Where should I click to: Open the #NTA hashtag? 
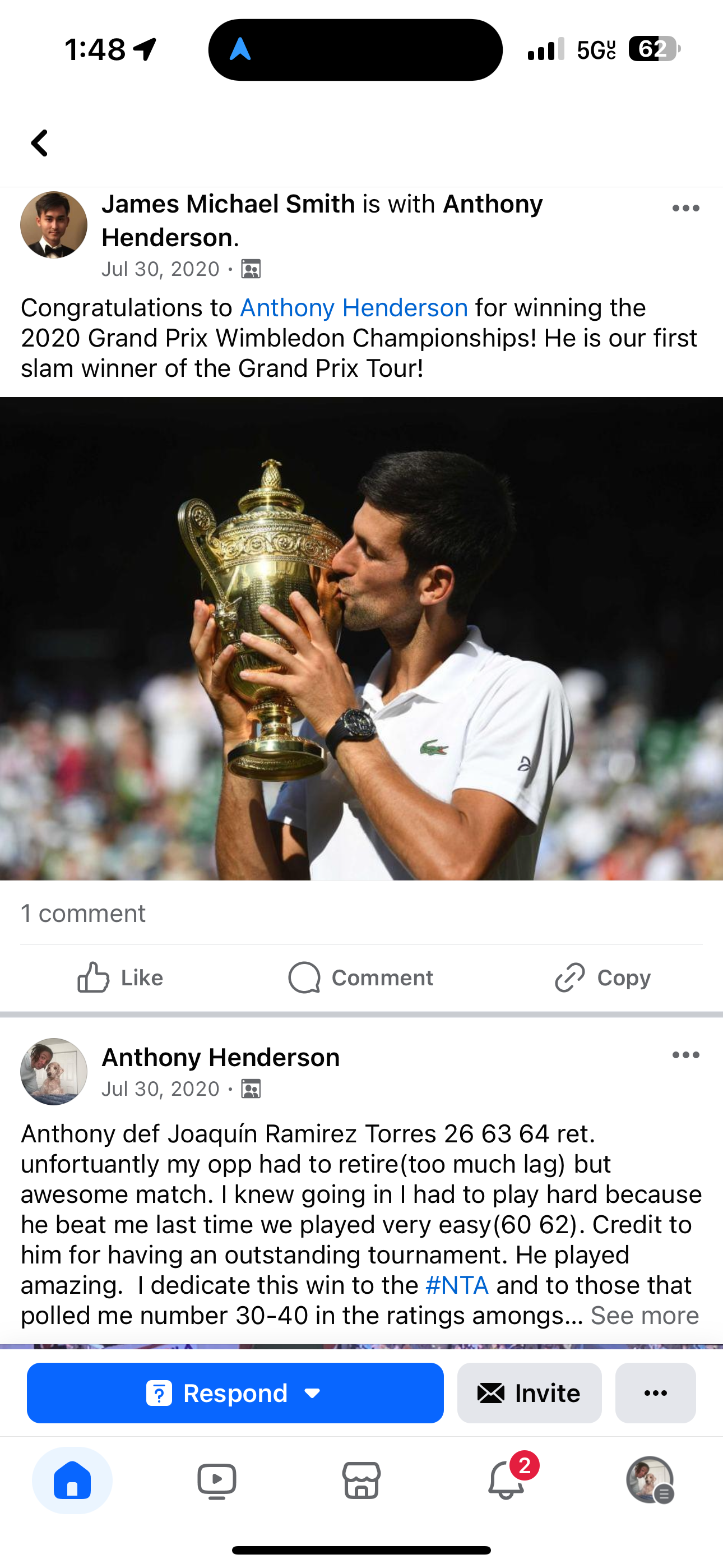tap(456, 1285)
